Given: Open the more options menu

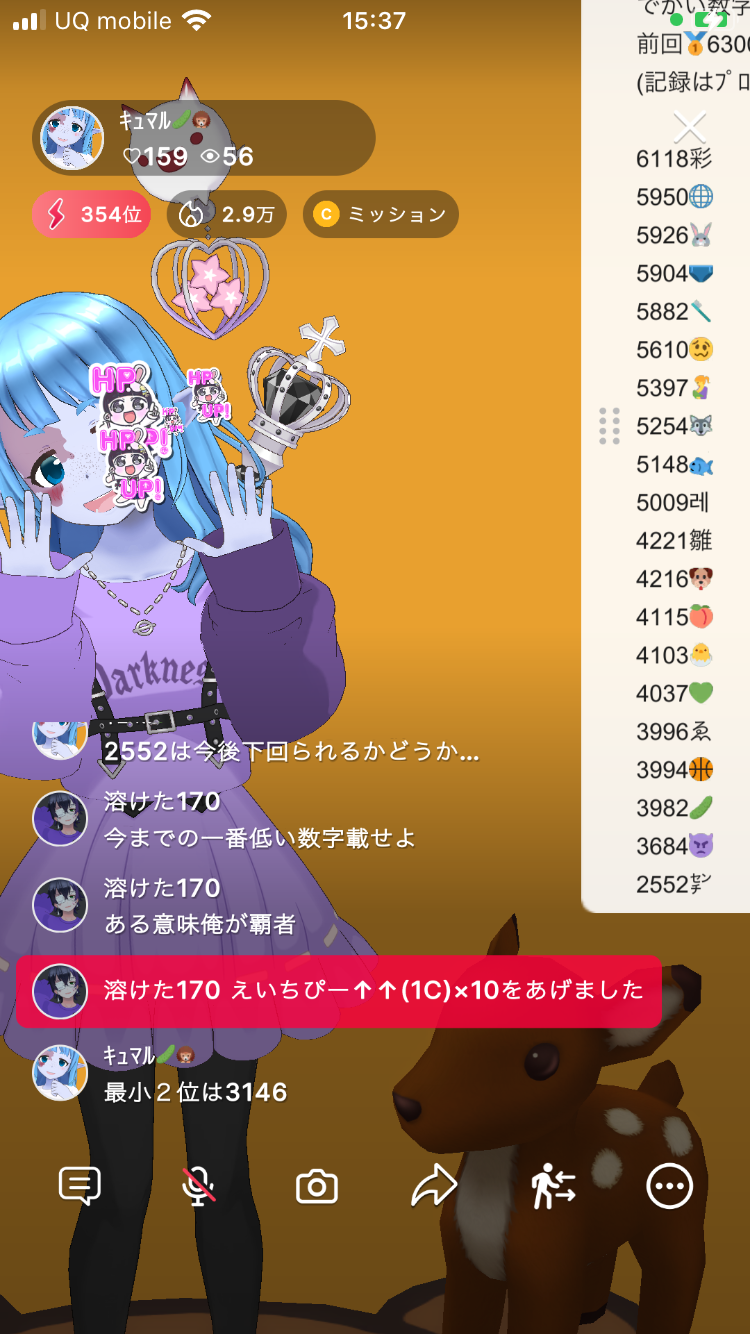Looking at the screenshot, I should point(669,1187).
